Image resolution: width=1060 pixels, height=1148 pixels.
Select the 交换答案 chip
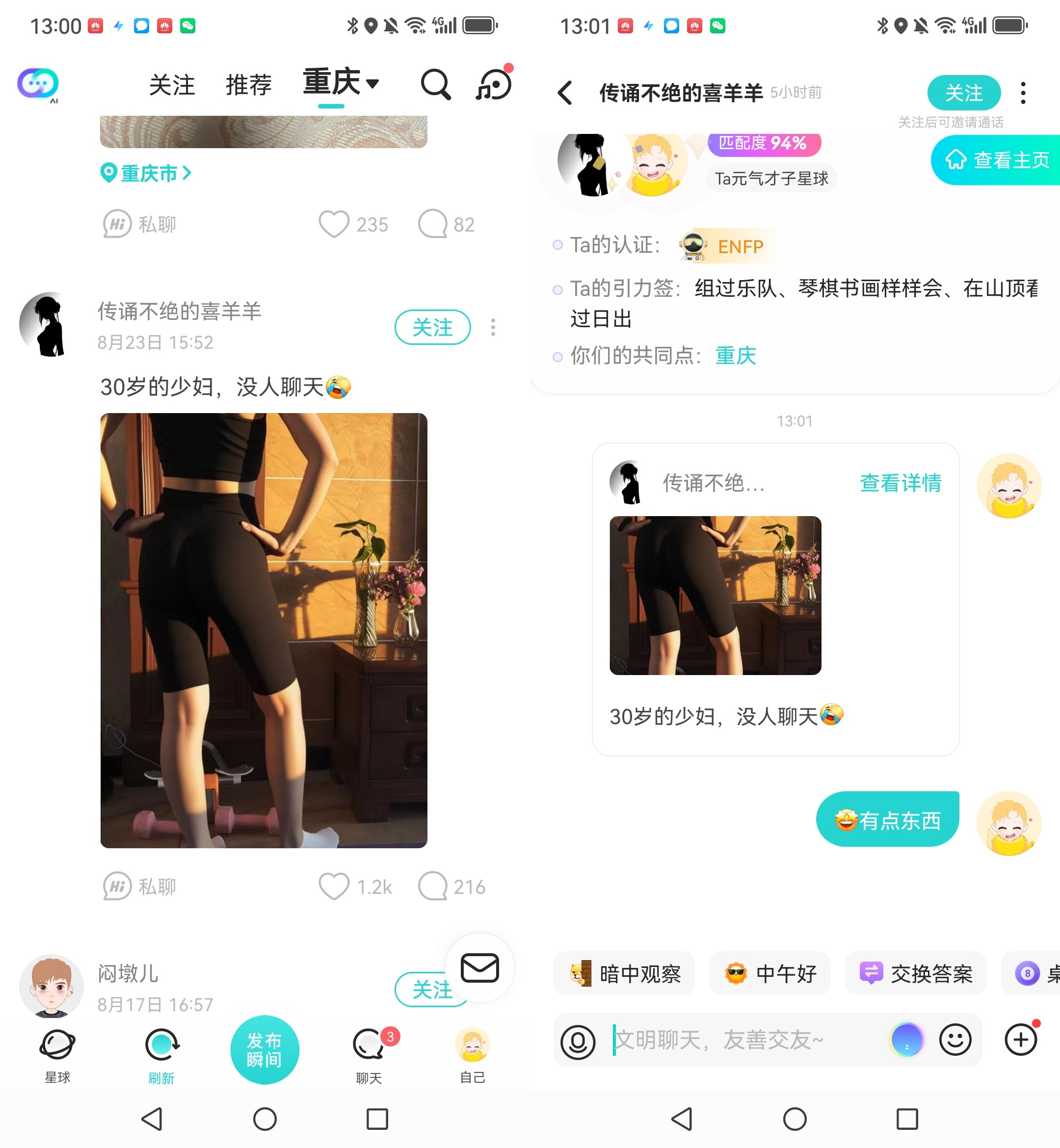click(x=915, y=973)
